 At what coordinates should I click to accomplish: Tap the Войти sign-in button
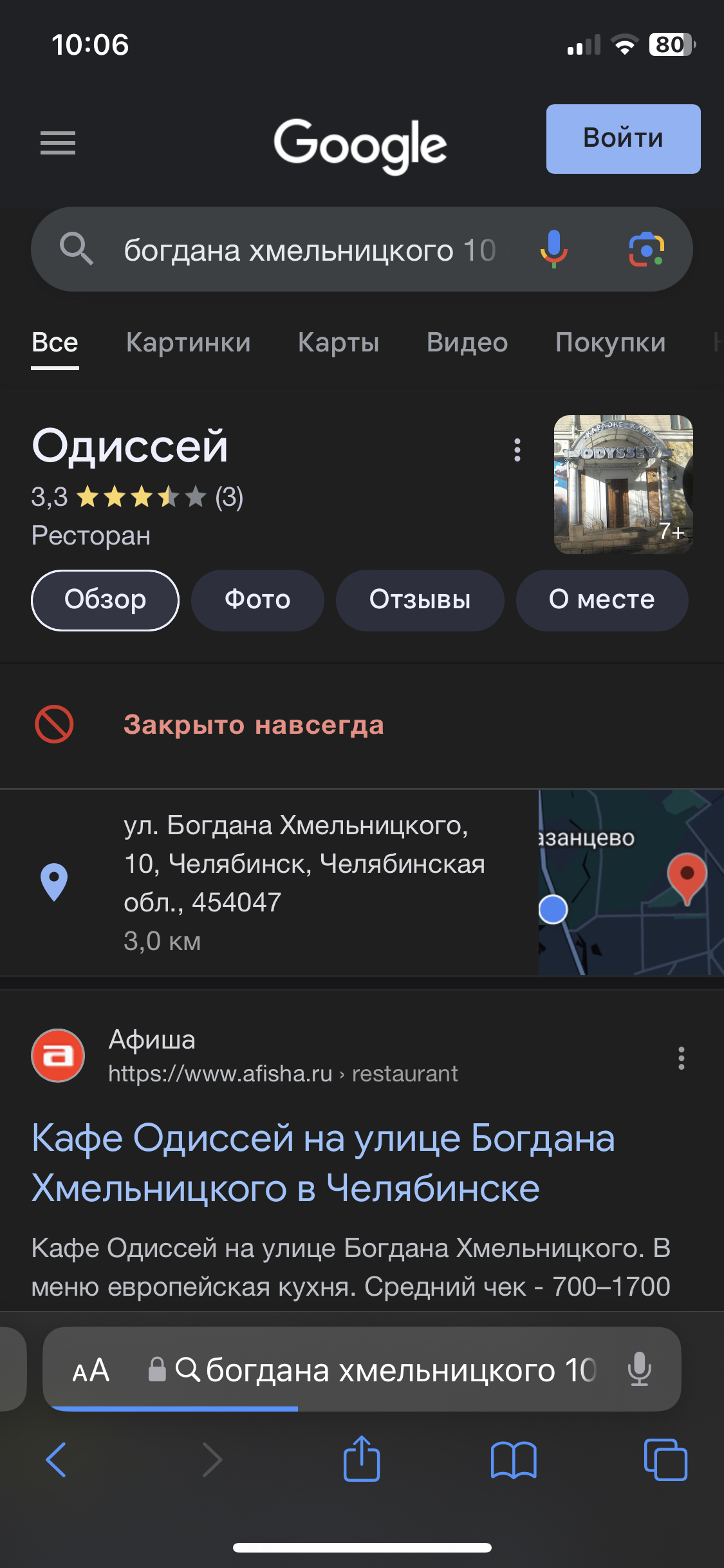(623, 139)
